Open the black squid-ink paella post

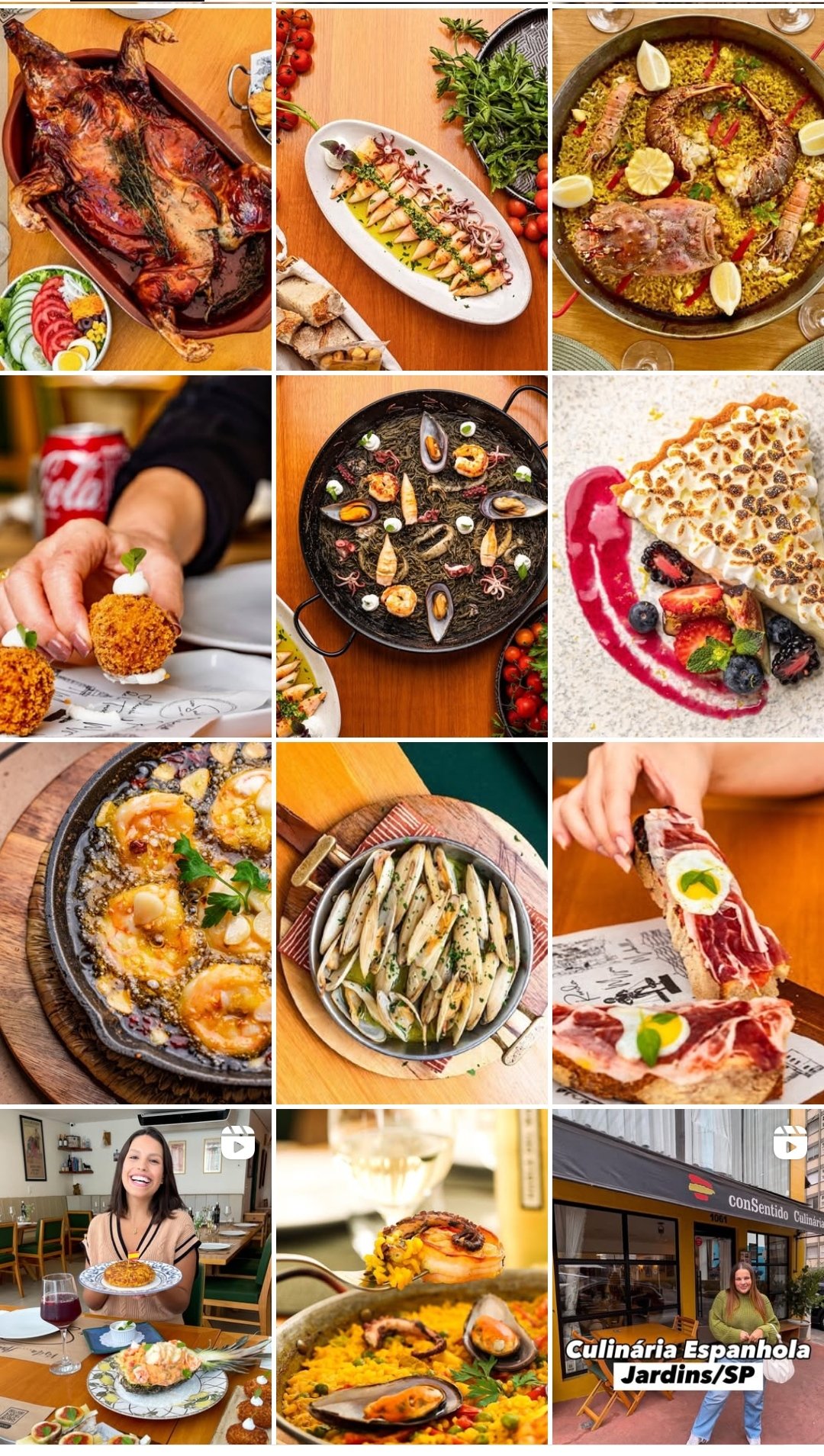(x=412, y=556)
